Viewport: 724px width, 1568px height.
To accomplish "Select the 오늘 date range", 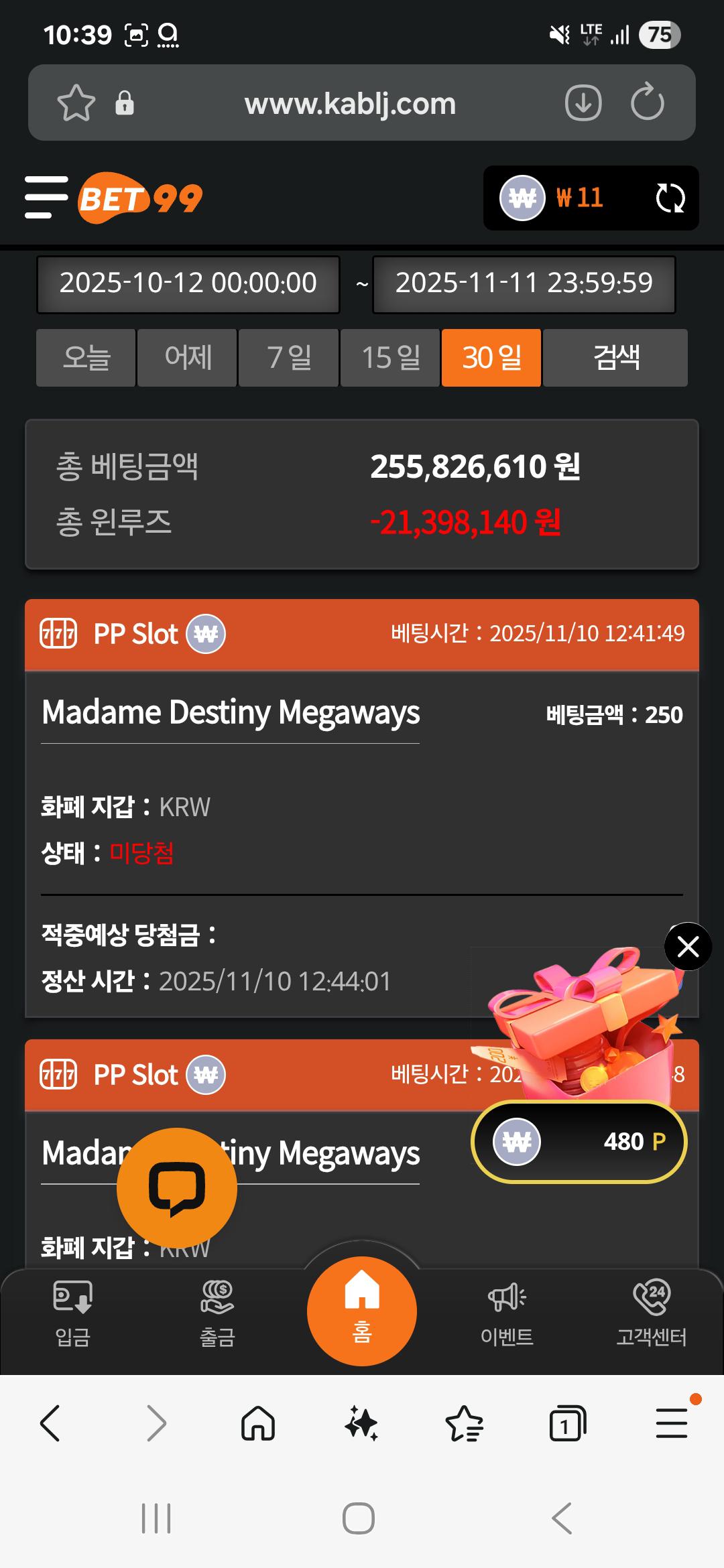I will tap(86, 358).
